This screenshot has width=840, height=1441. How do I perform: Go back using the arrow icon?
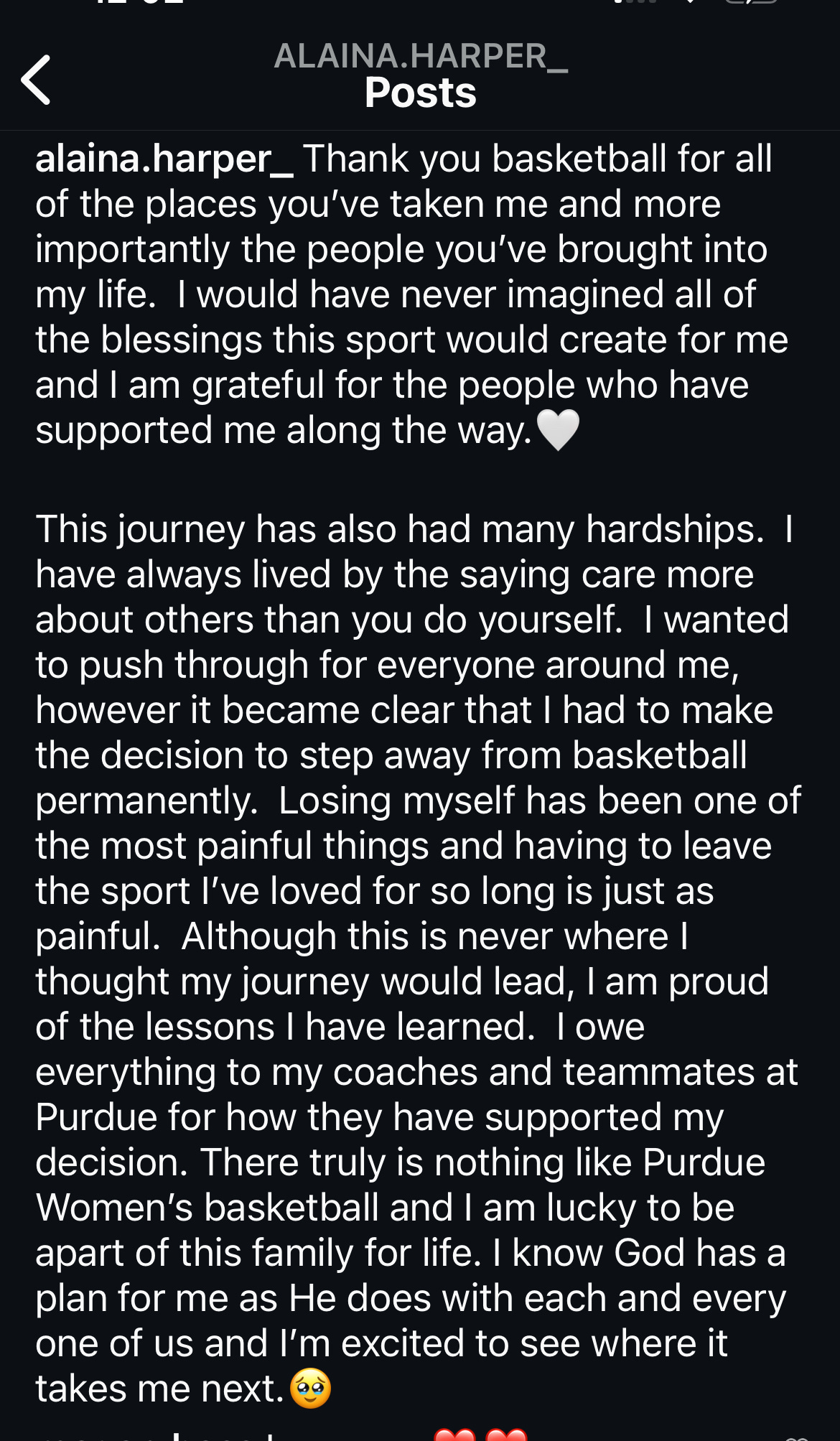coord(36,80)
